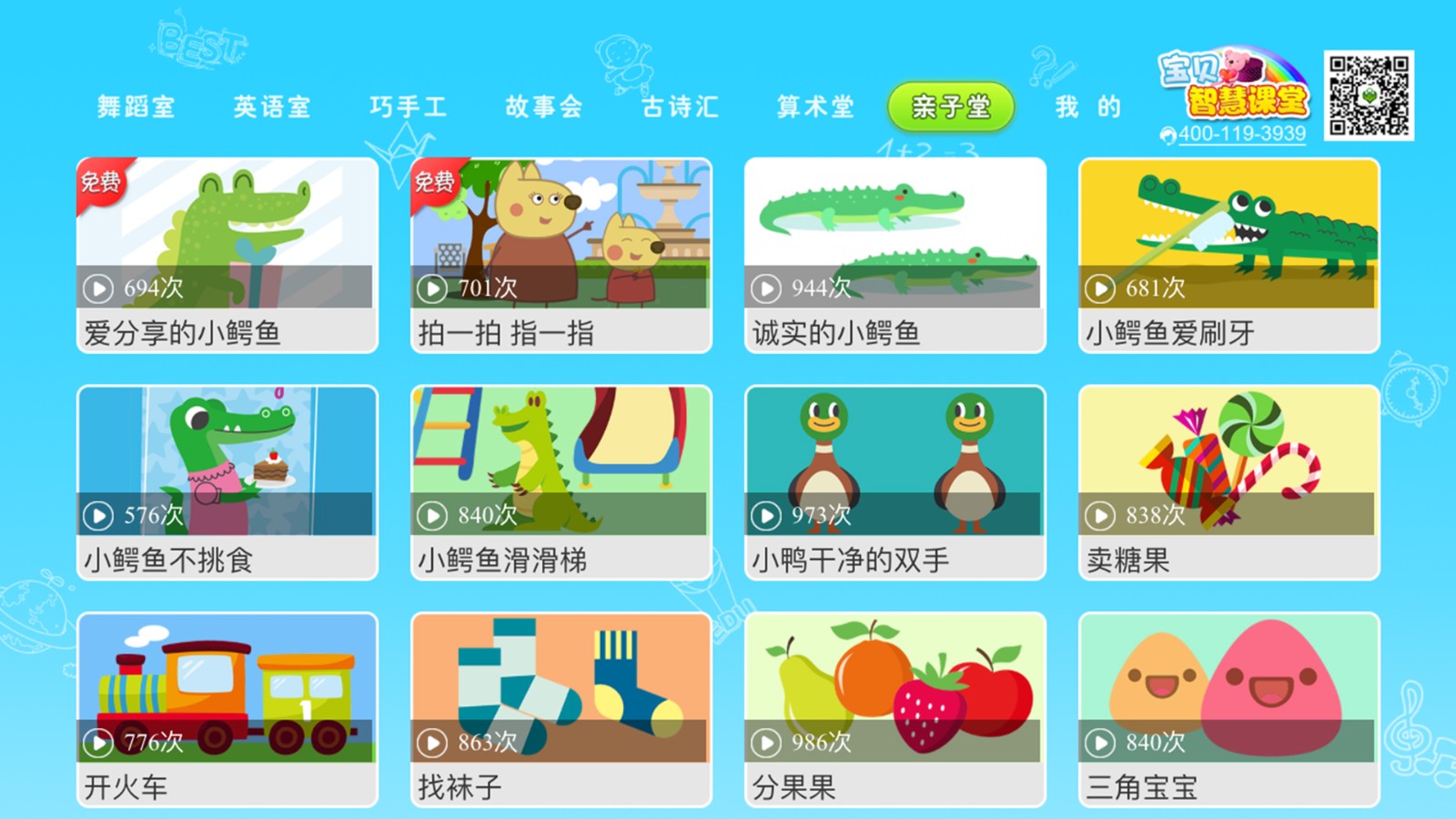Image resolution: width=1456 pixels, height=819 pixels.
Task: Switch to the 舞蹈室 tab
Action: click(136, 106)
